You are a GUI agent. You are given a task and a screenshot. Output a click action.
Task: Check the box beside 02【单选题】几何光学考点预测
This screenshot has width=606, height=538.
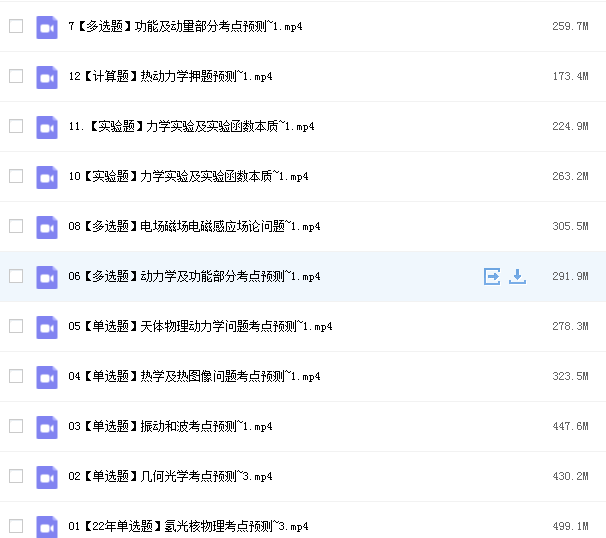(x=16, y=476)
